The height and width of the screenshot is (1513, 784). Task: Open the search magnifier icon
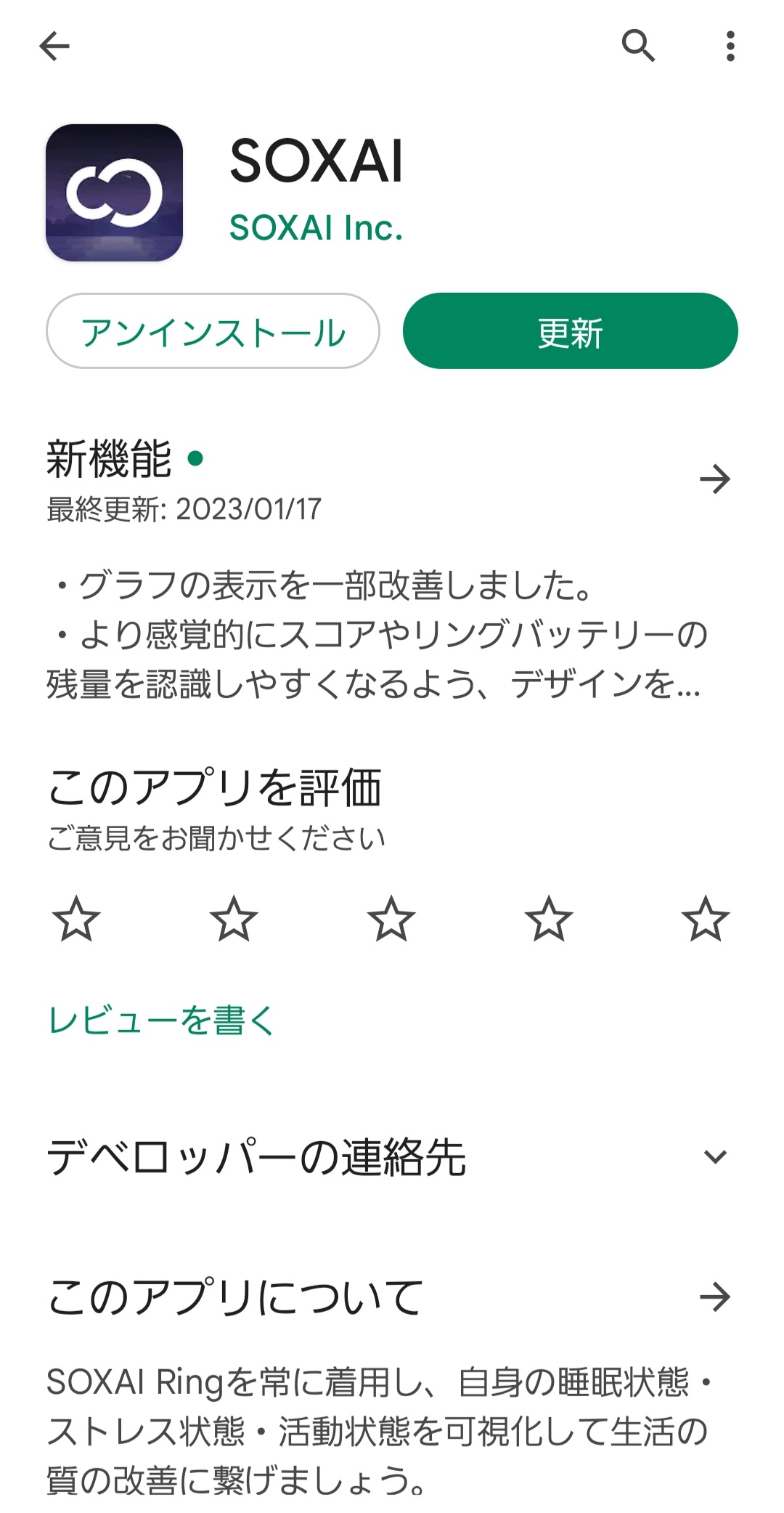pos(638,46)
